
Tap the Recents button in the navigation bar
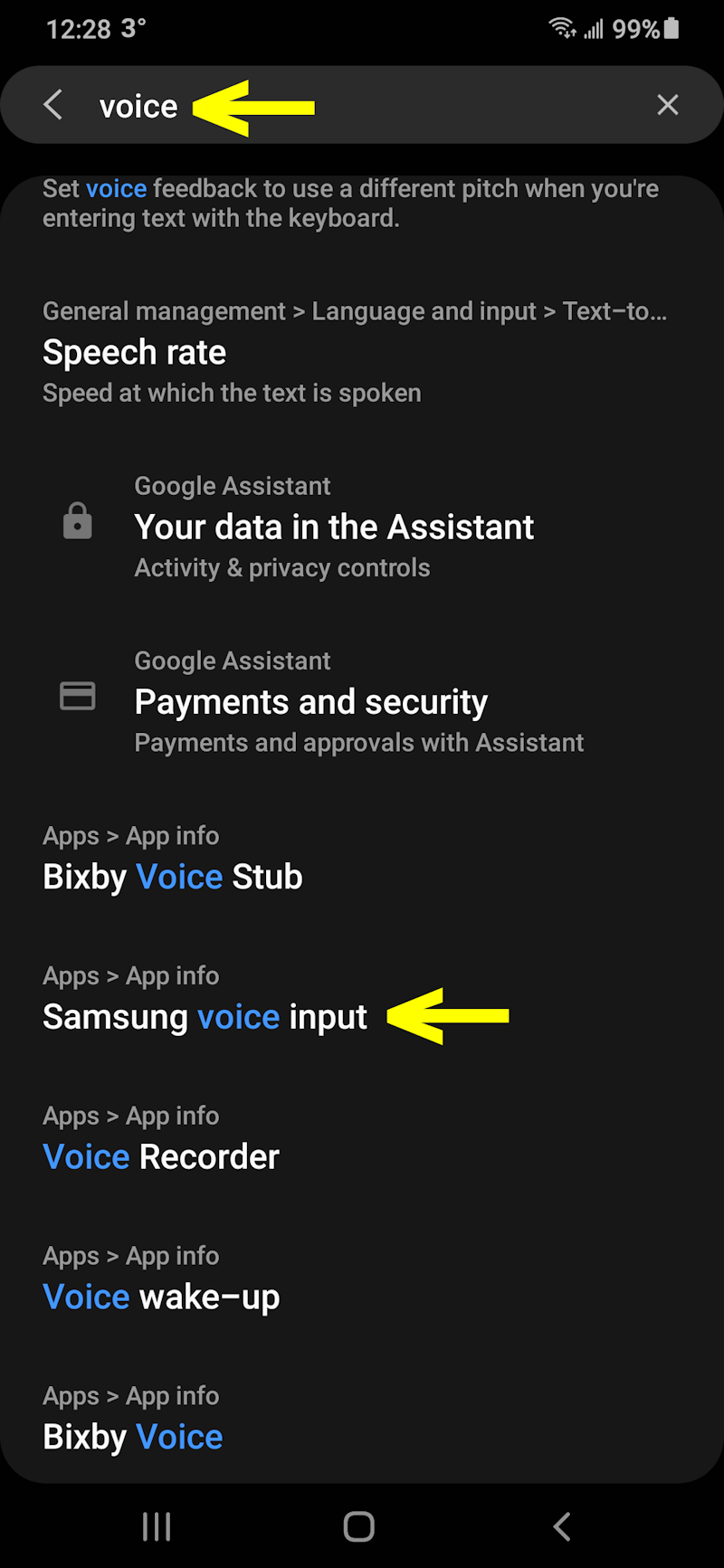point(156,1525)
